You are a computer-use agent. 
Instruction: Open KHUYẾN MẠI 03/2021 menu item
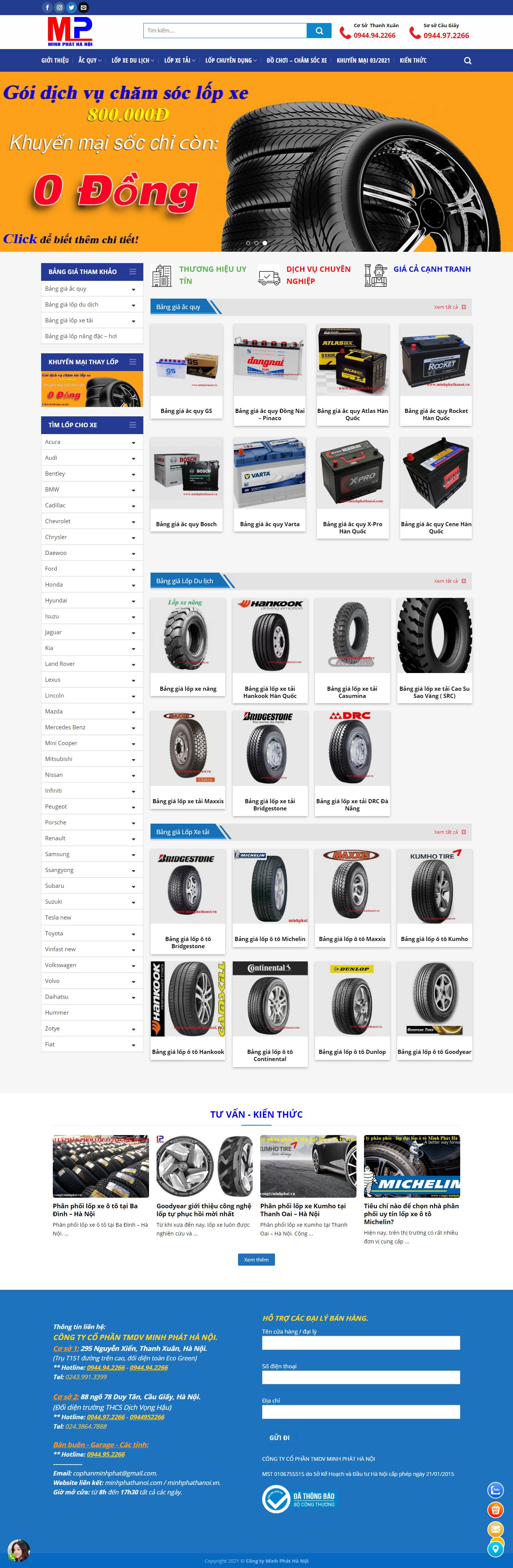(x=363, y=60)
